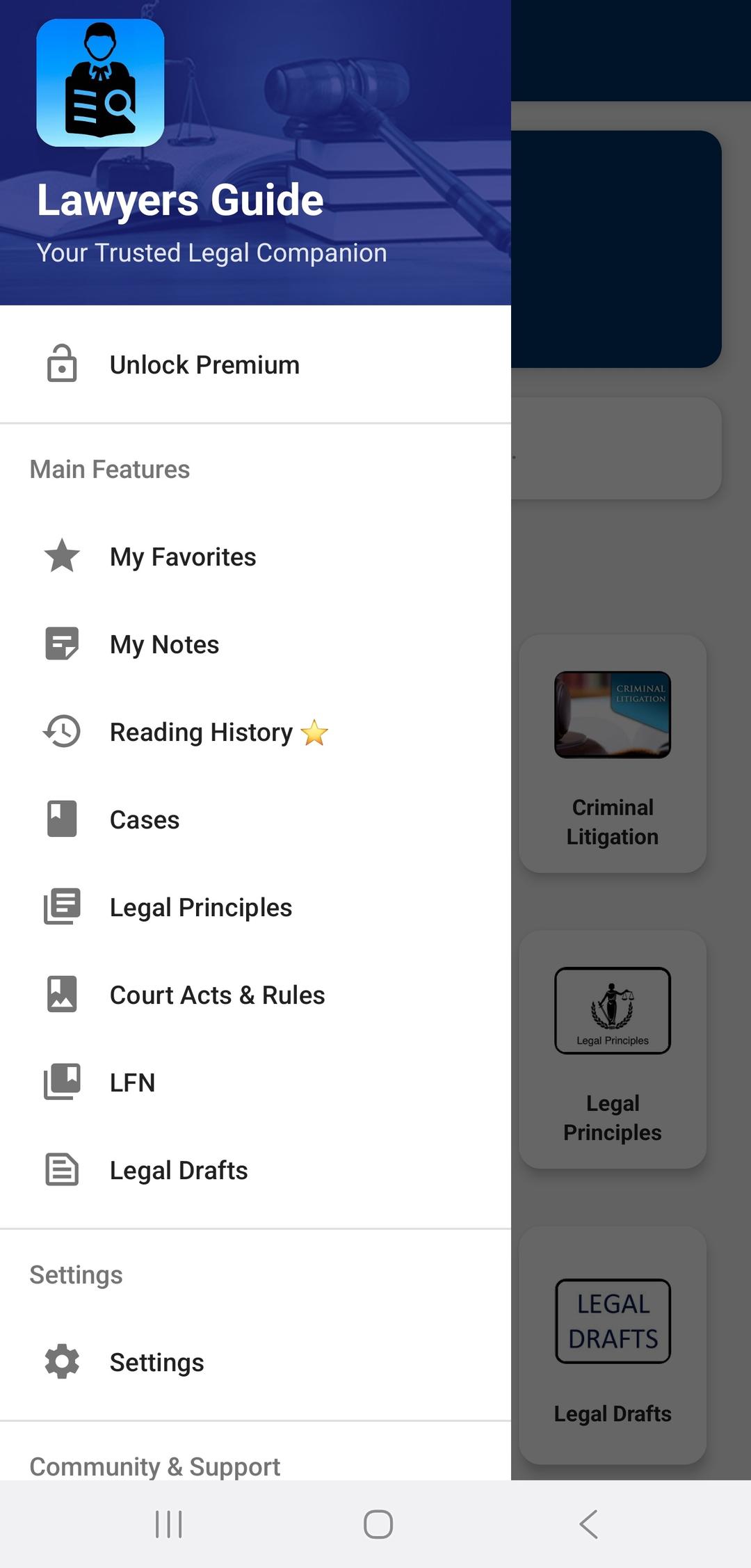Open the padlock icon beside Unlock Premium
The height and width of the screenshot is (1568, 751).
(x=61, y=364)
